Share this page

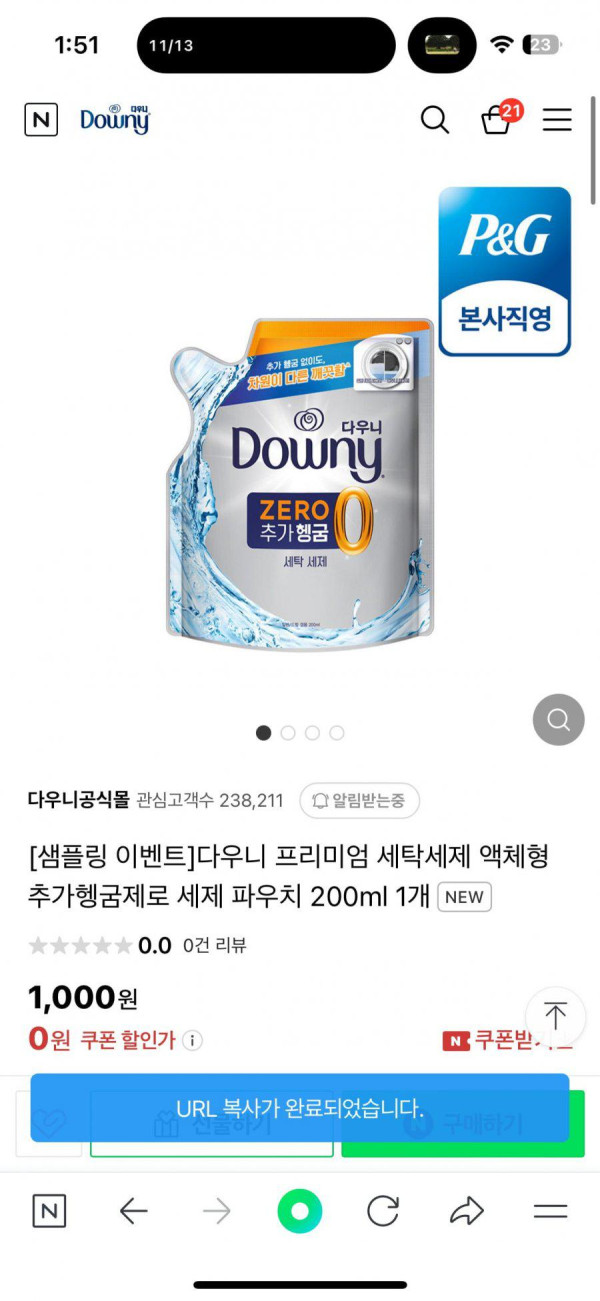[x=466, y=1212]
